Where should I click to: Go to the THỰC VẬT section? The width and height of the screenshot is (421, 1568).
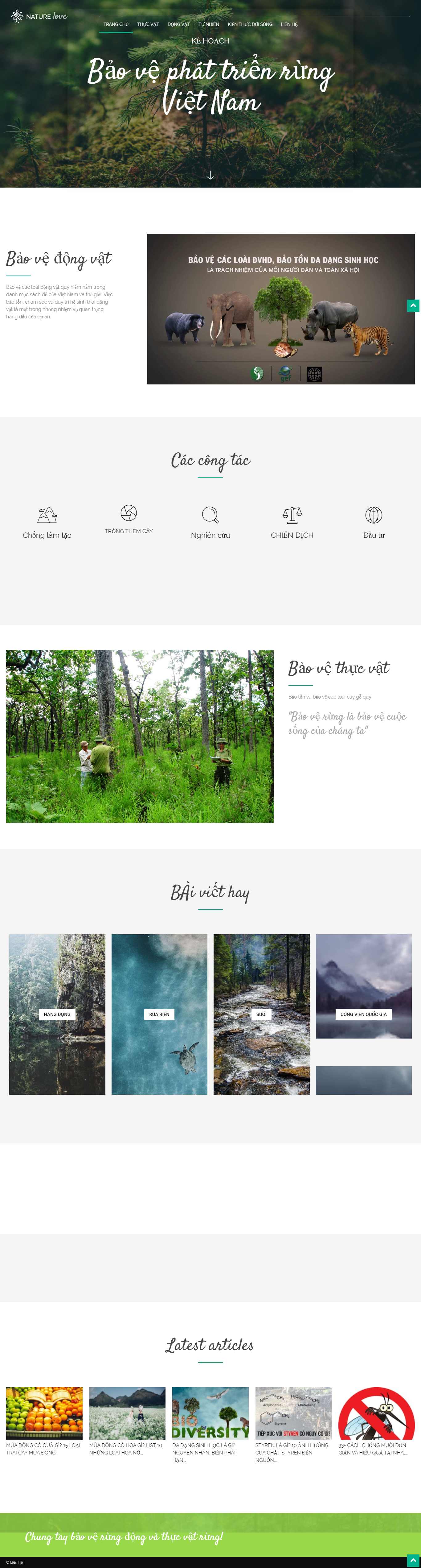(x=148, y=24)
